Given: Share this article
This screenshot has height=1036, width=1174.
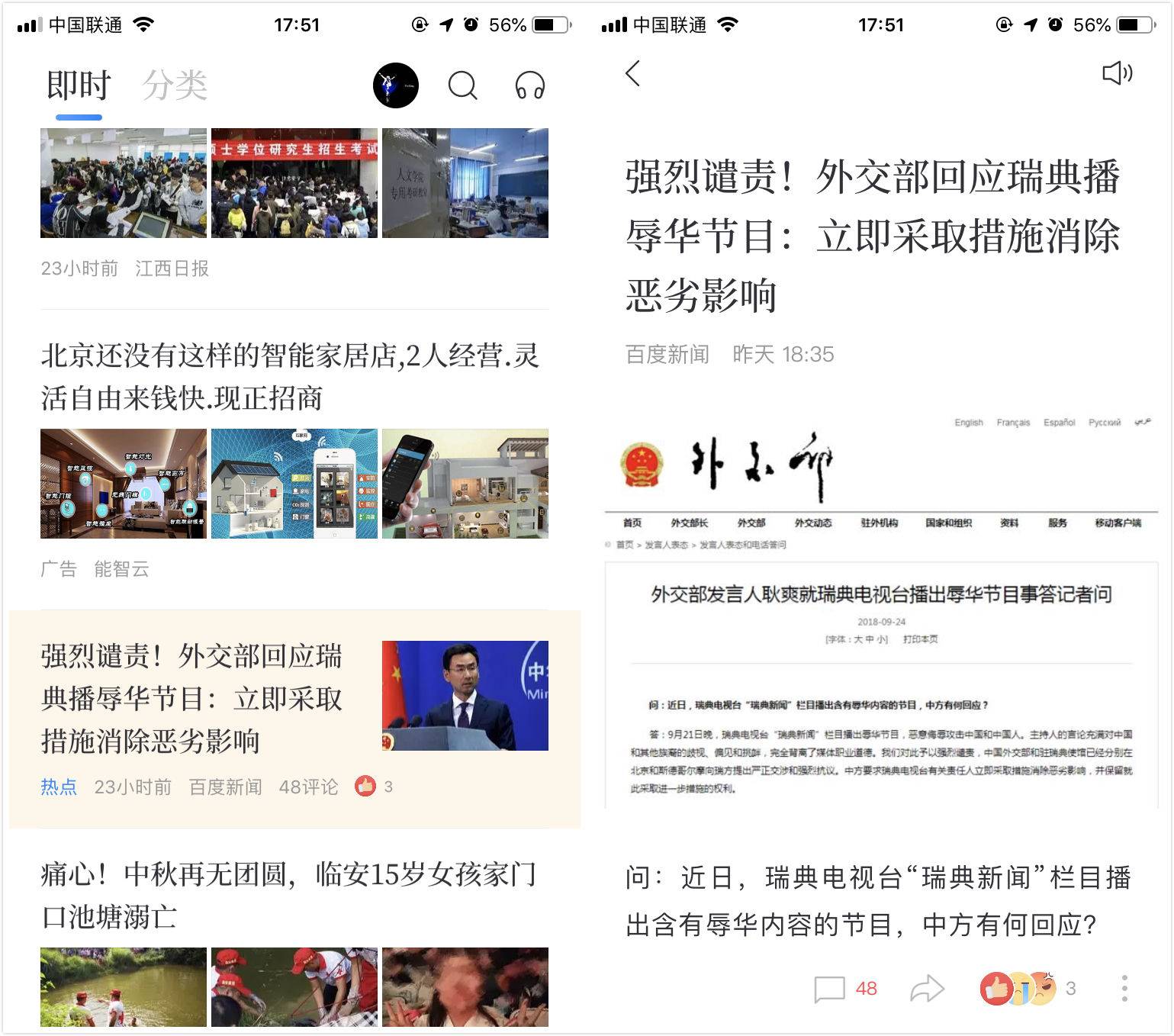Looking at the screenshot, I should 927,989.
